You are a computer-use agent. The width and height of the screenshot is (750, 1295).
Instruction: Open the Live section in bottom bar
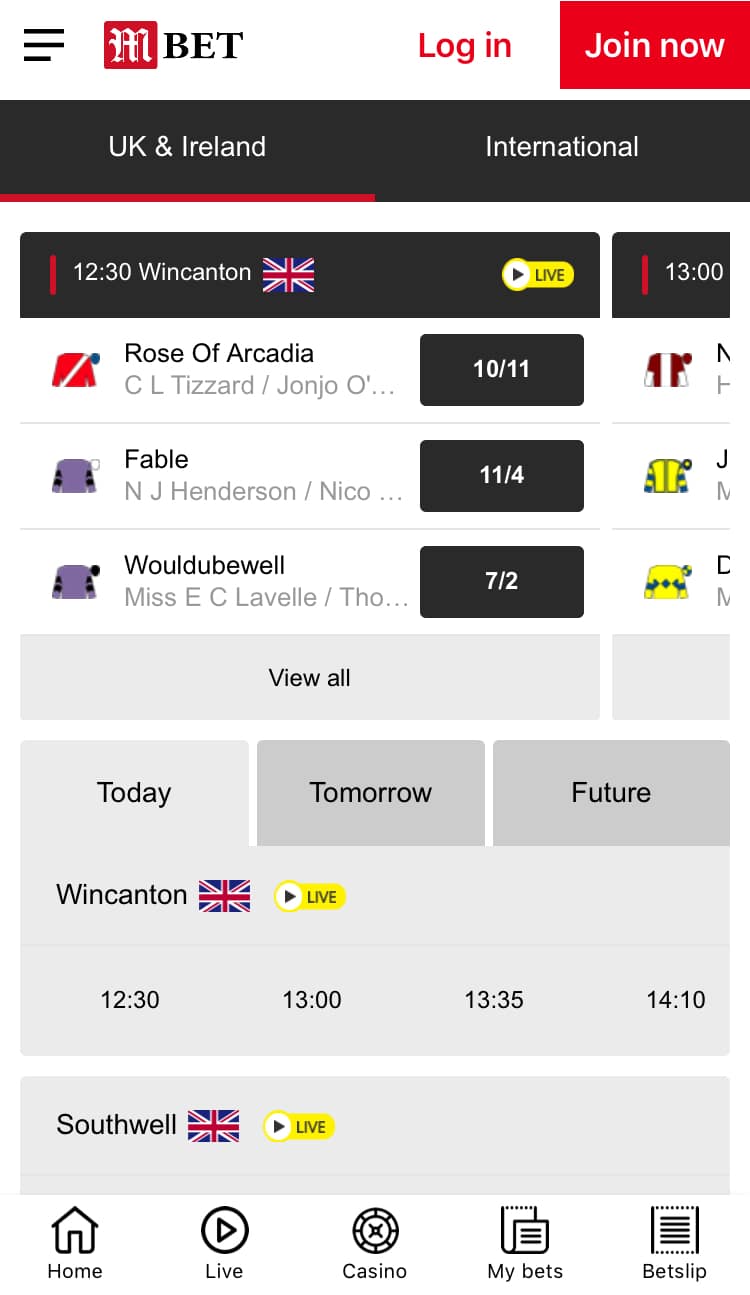pyautogui.click(x=224, y=1244)
